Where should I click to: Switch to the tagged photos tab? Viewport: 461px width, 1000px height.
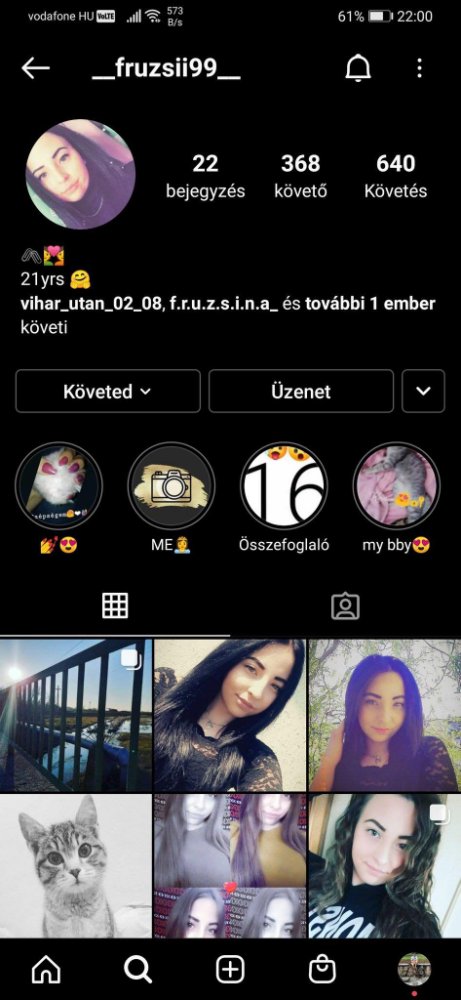346,606
